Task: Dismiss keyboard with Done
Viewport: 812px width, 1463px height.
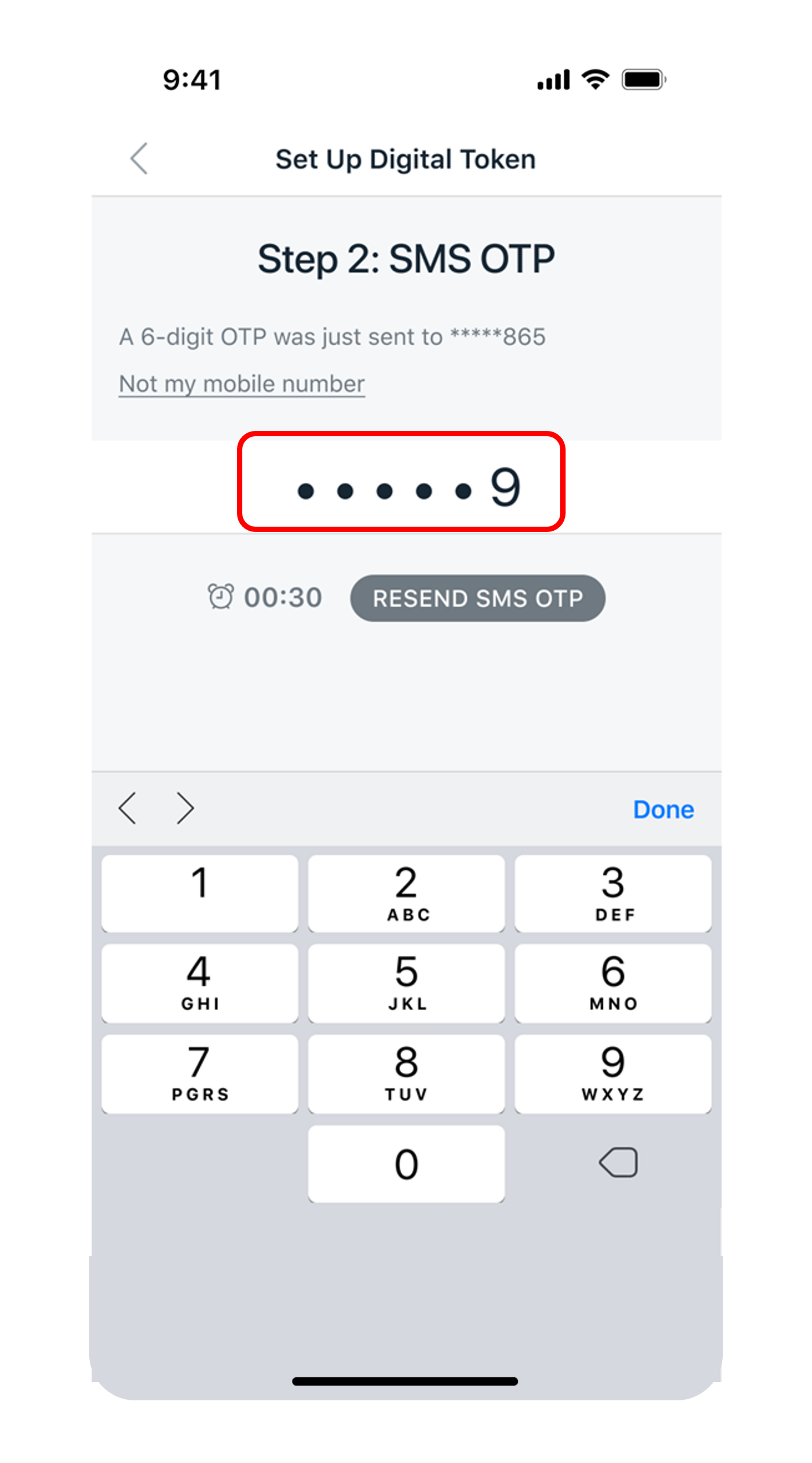Action: 663,809
